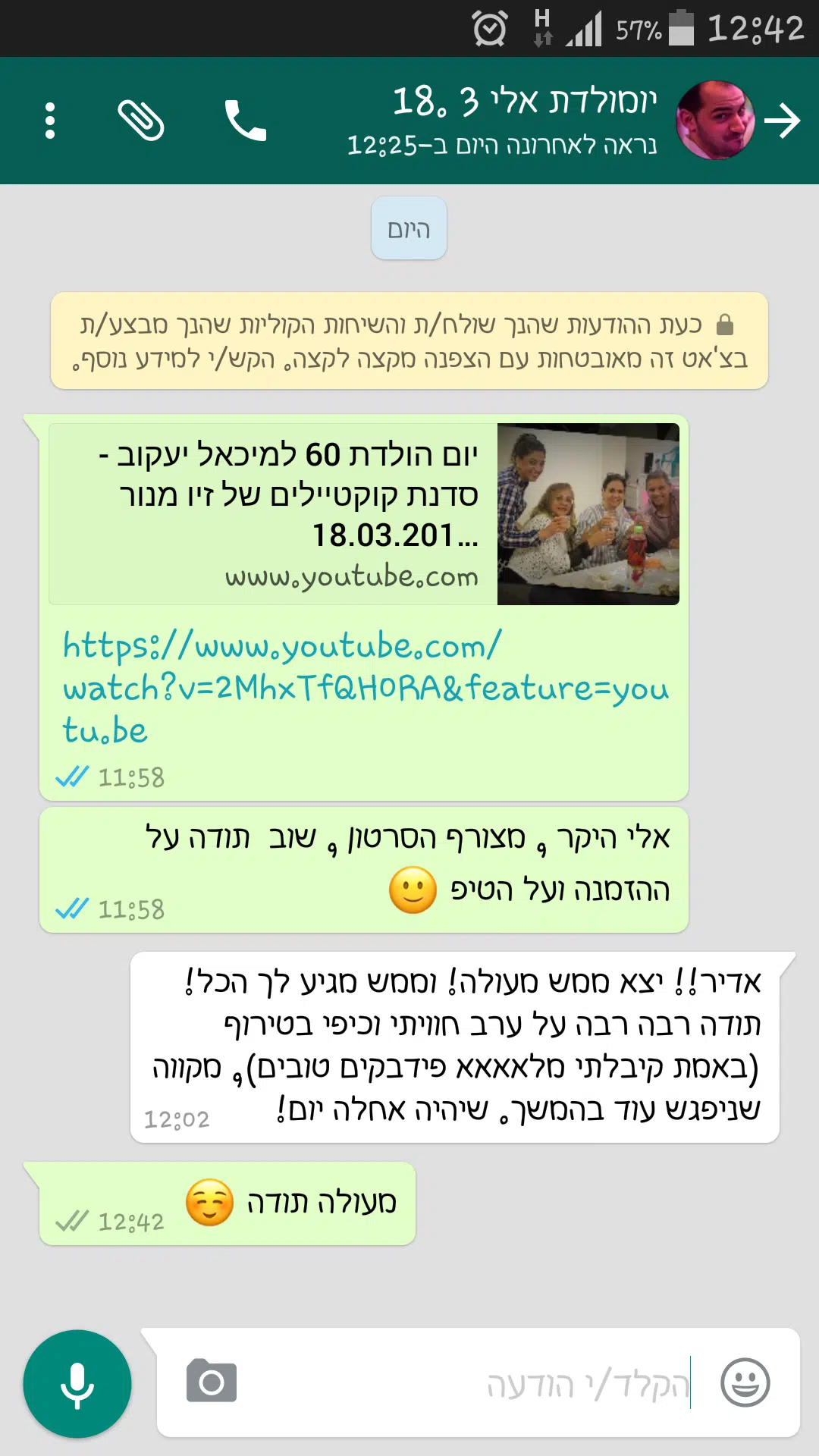Open the YouTube video preview card
Screen dimensions: 819x1456
[x=364, y=514]
